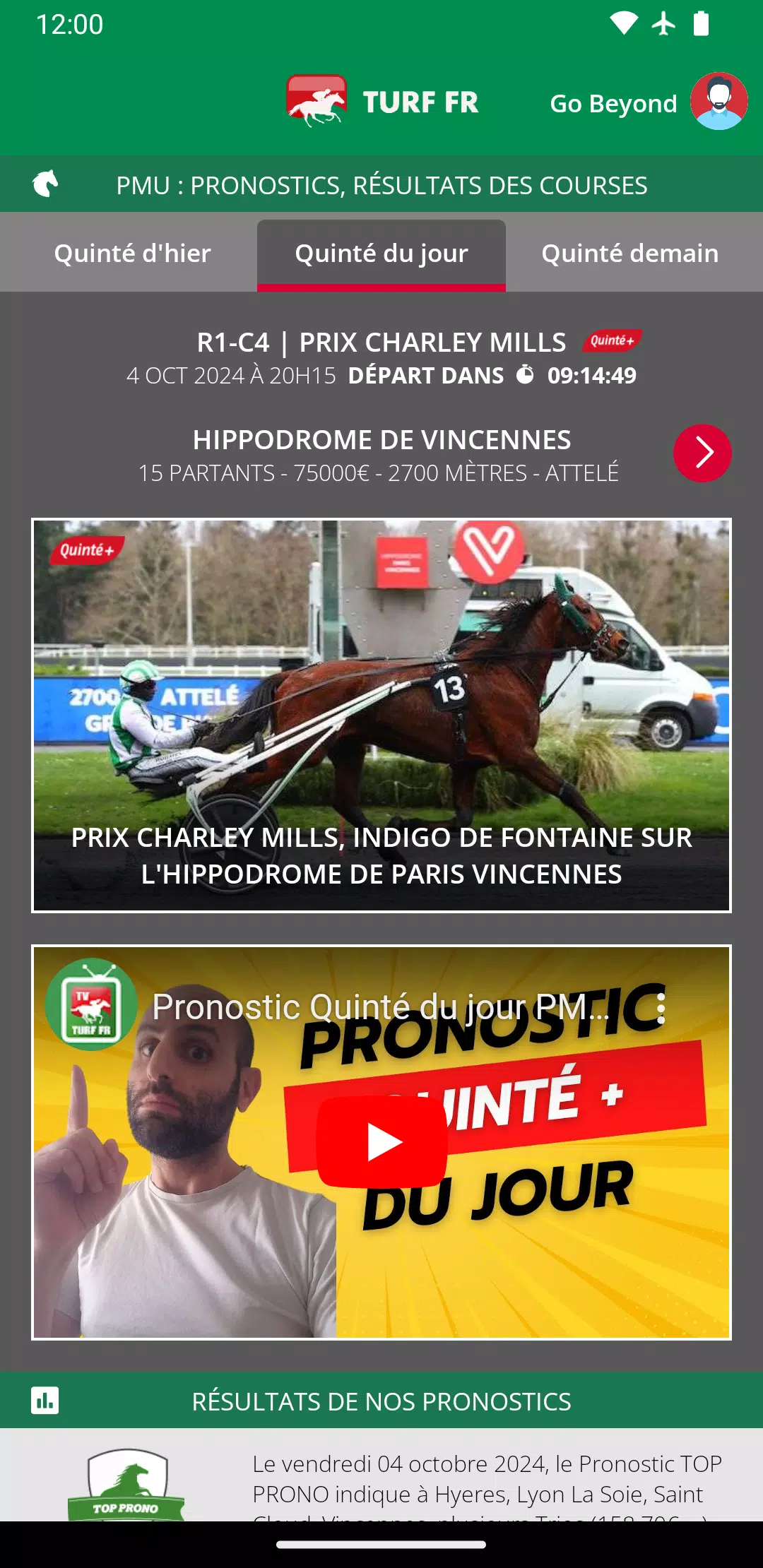Tap the battery icon in the status bar
763x1568 pixels.
coord(702,23)
